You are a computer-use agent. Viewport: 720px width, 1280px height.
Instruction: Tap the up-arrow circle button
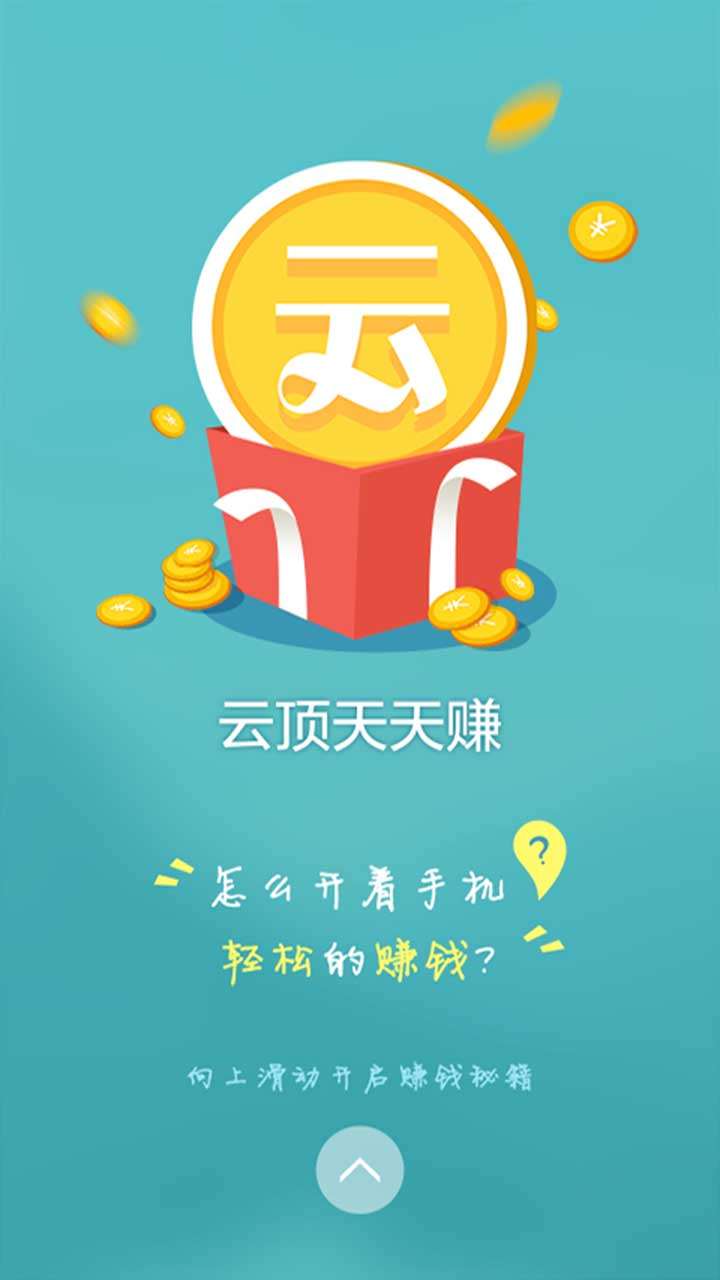(360, 1169)
